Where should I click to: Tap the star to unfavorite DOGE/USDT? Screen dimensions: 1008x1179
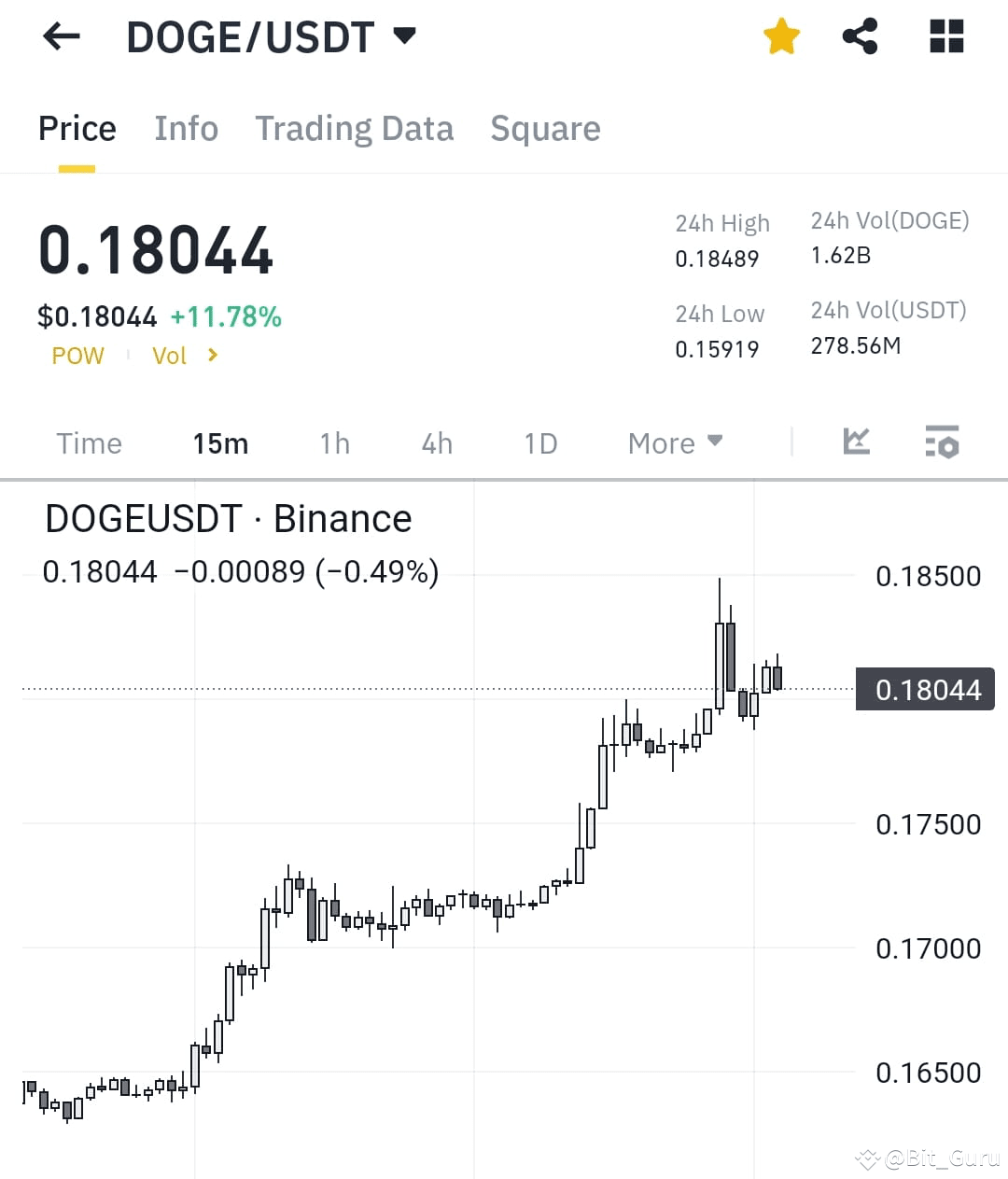click(781, 35)
